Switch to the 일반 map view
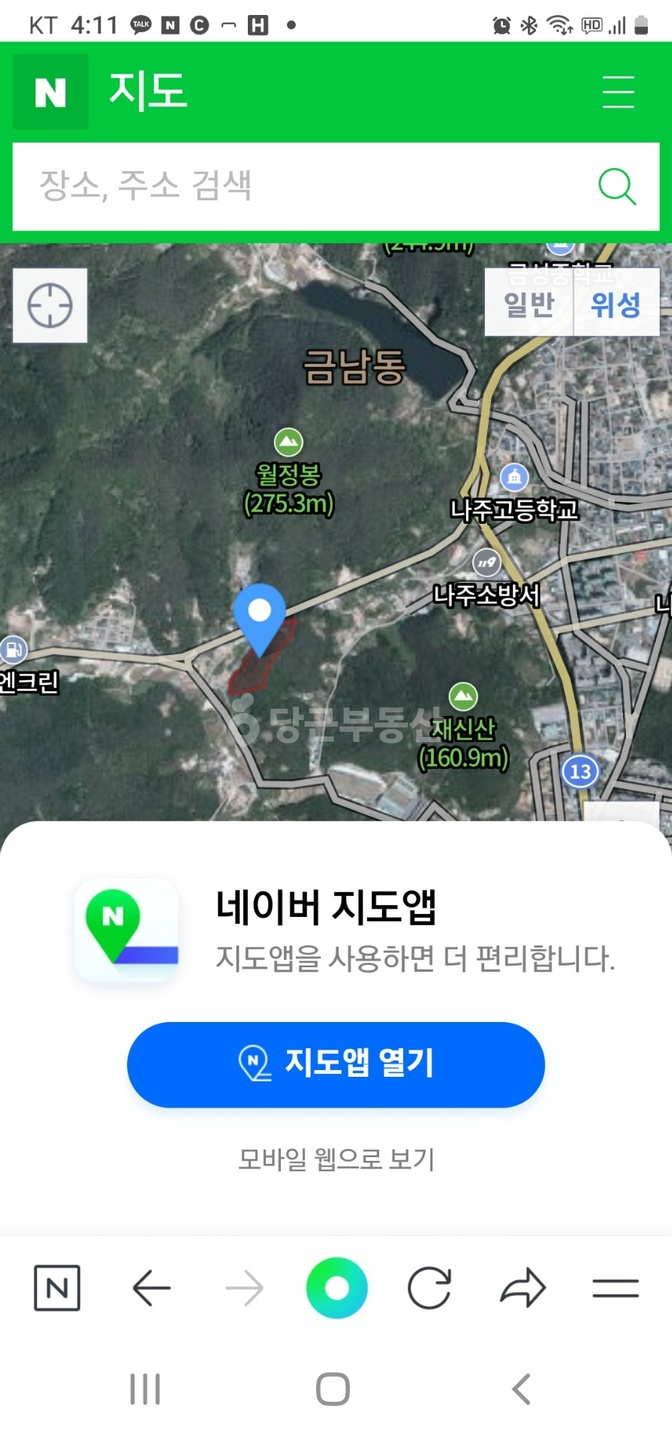Screen dimensions: 672x1440 pyautogui.click(x=529, y=303)
